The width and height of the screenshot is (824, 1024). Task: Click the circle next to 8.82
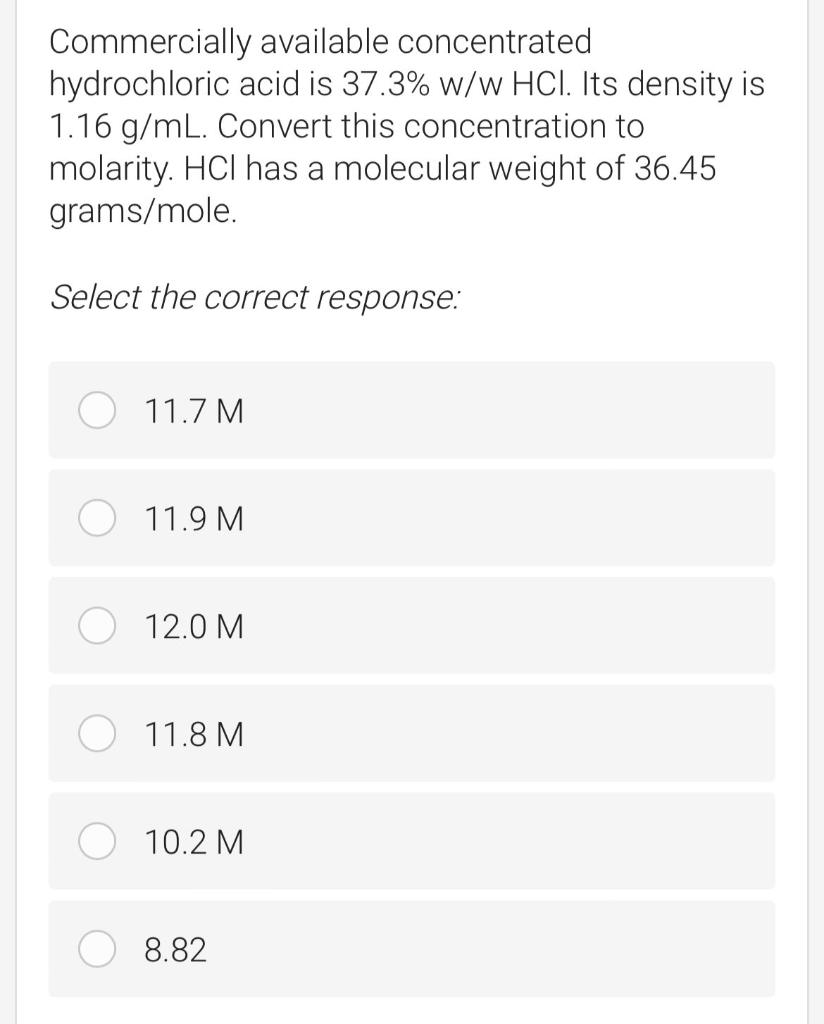click(x=96, y=949)
